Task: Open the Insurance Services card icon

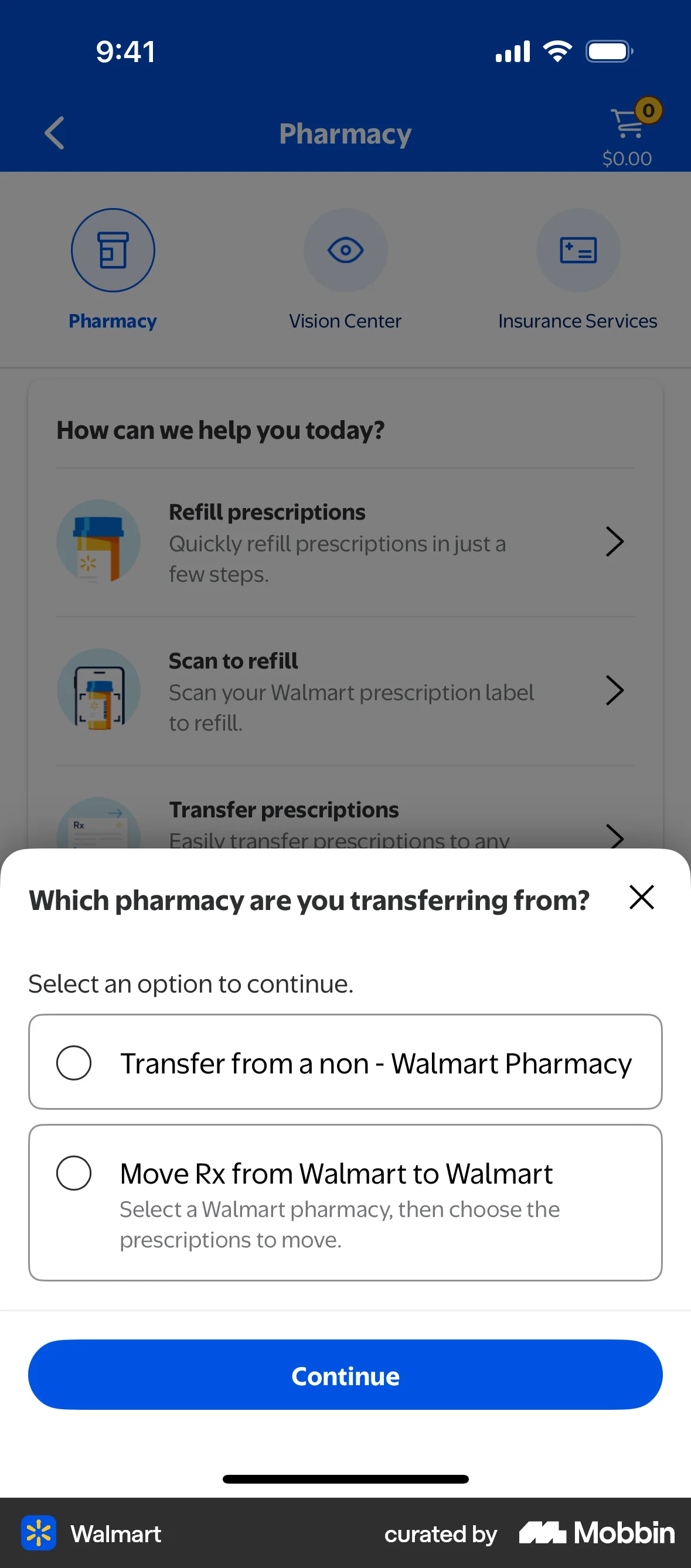Action: click(x=578, y=250)
